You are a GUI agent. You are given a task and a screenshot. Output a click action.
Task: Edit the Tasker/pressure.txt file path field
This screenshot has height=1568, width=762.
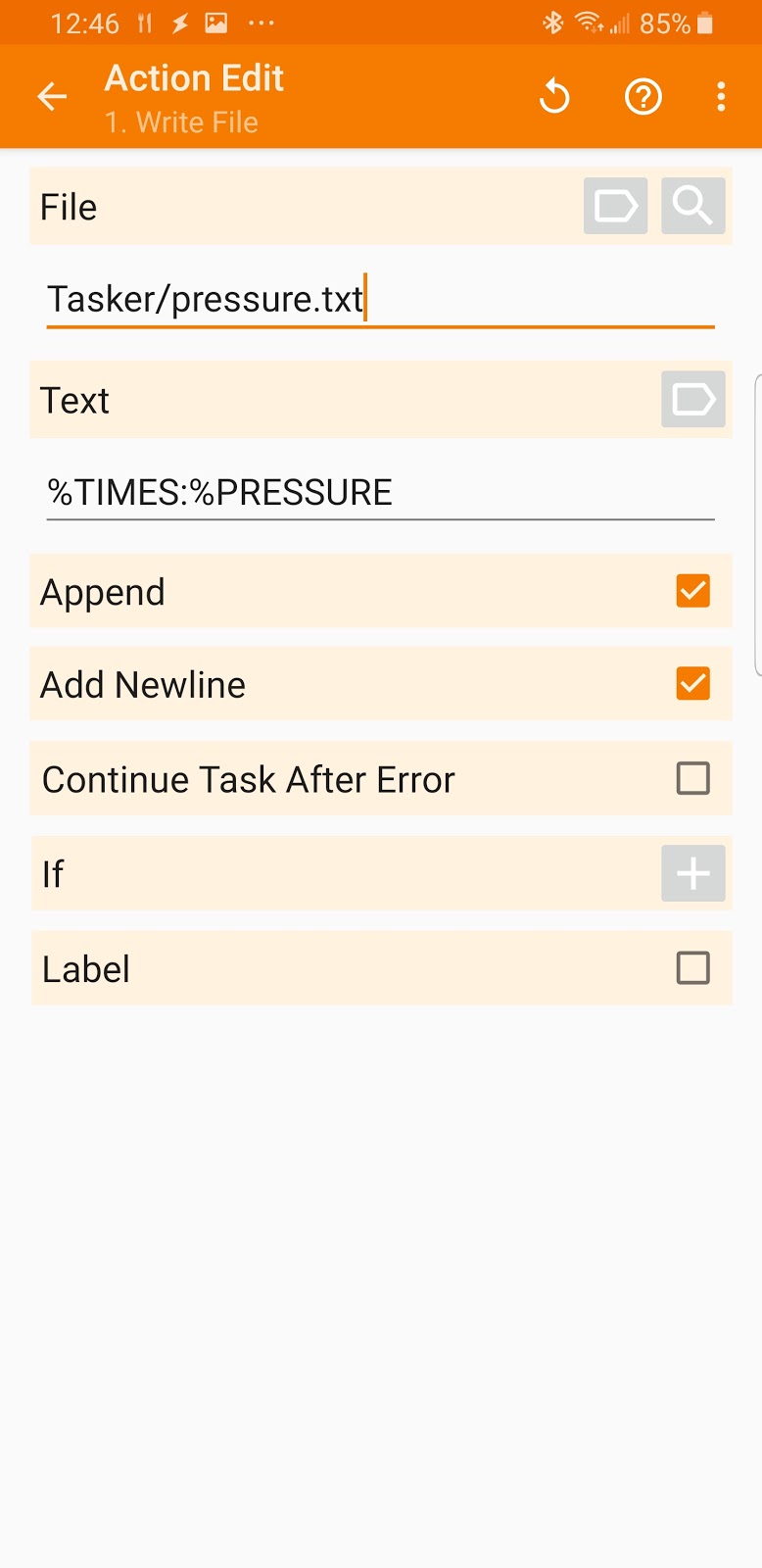(380, 299)
